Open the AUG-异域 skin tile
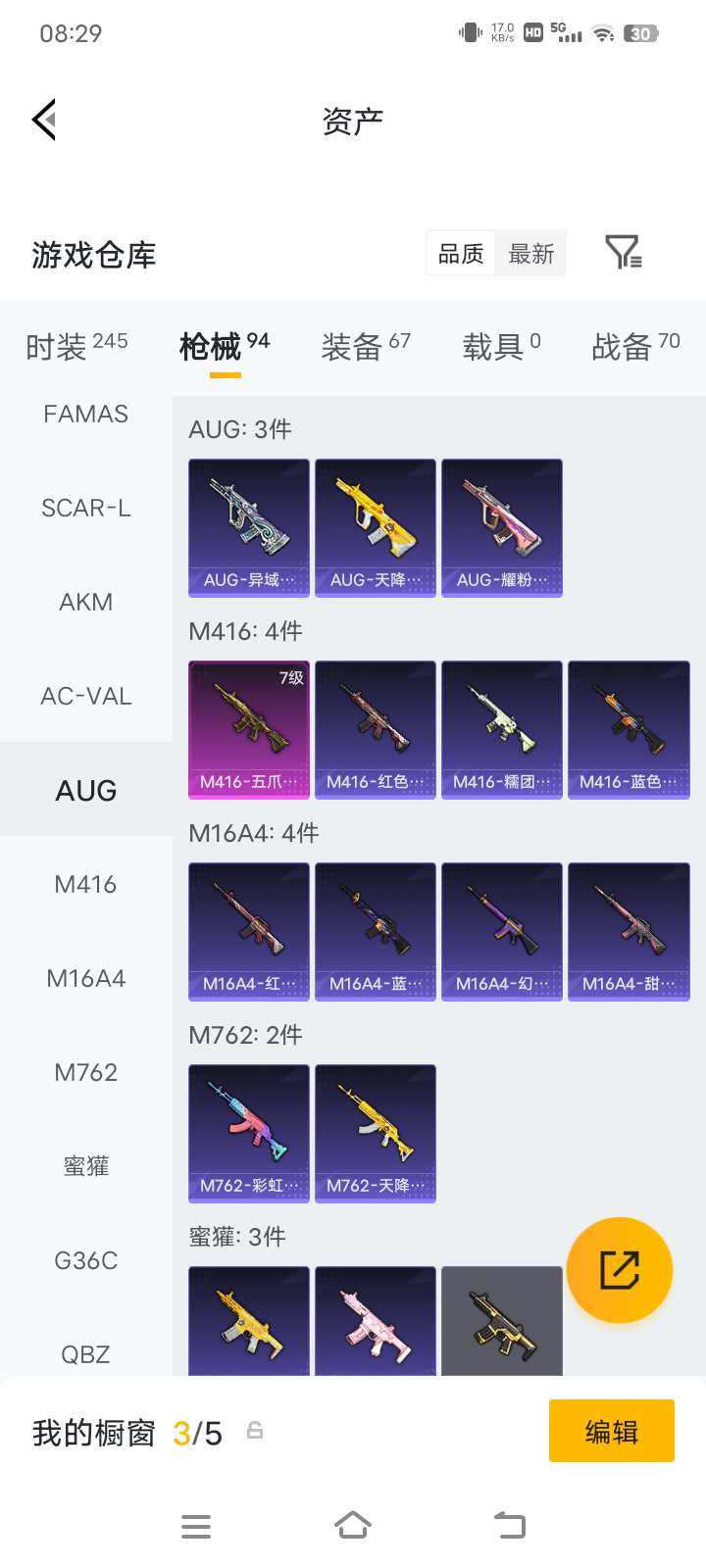The height and width of the screenshot is (1568, 706). [249, 527]
